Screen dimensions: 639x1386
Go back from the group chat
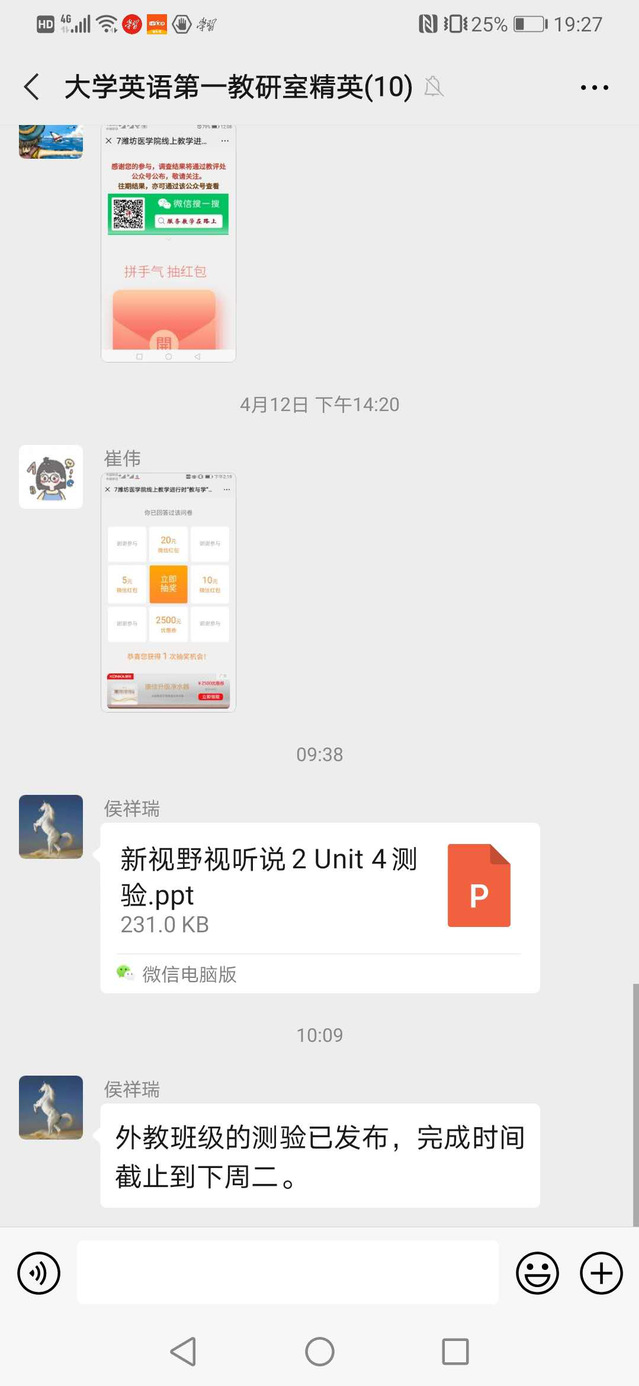point(32,87)
